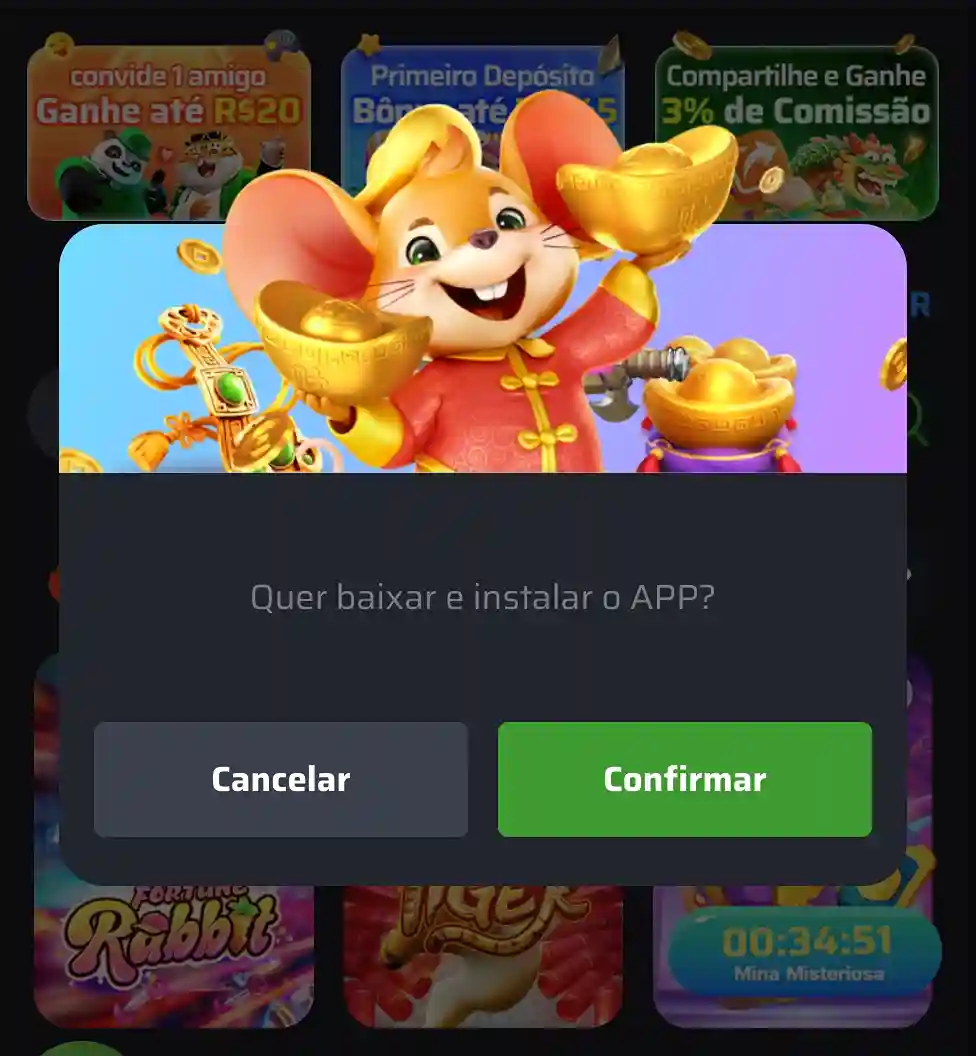
Task: Confirm downloading the APP
Action: click(685, 779)
